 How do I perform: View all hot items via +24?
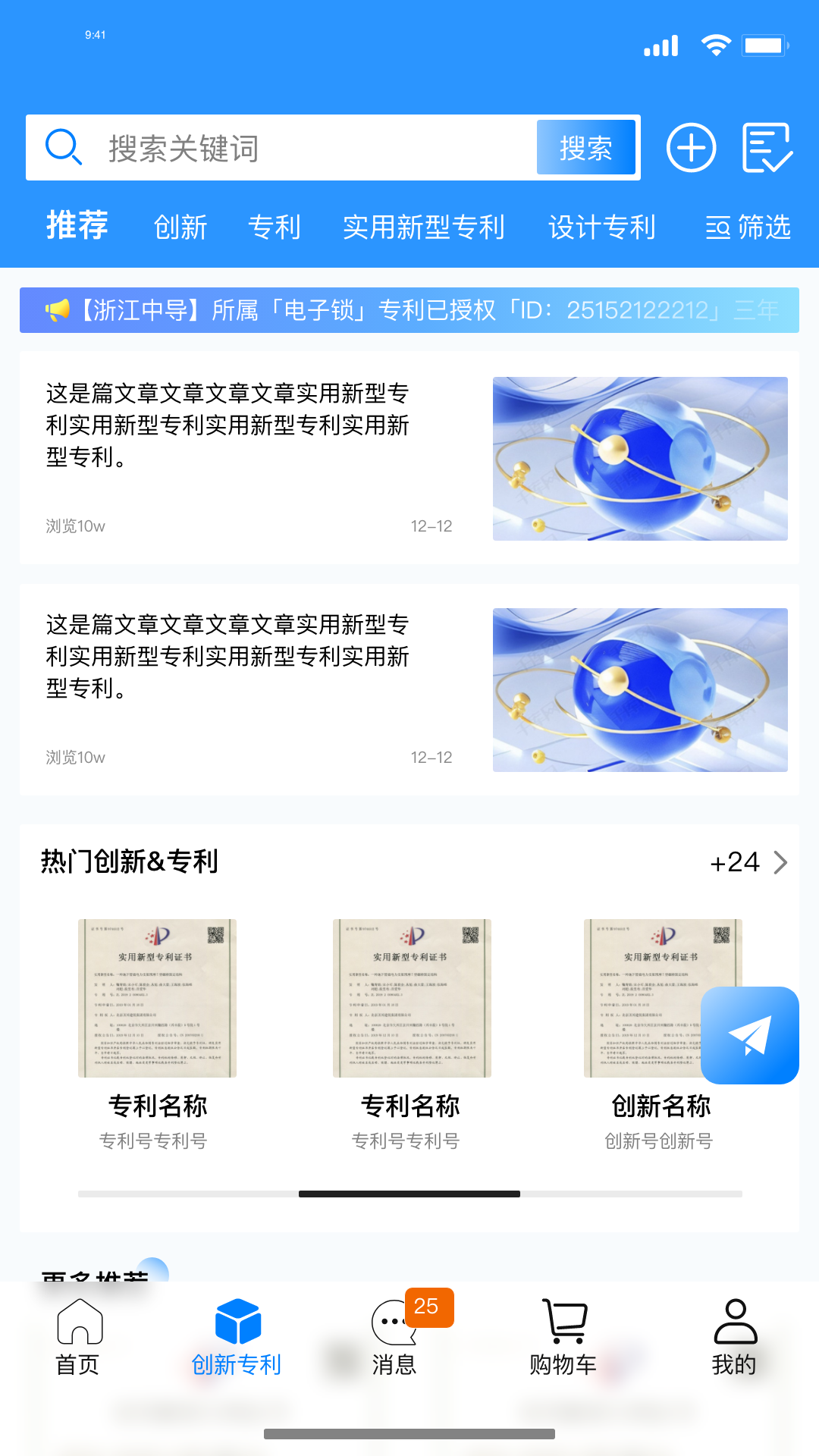pyautogui.click(x=748, y=862)
